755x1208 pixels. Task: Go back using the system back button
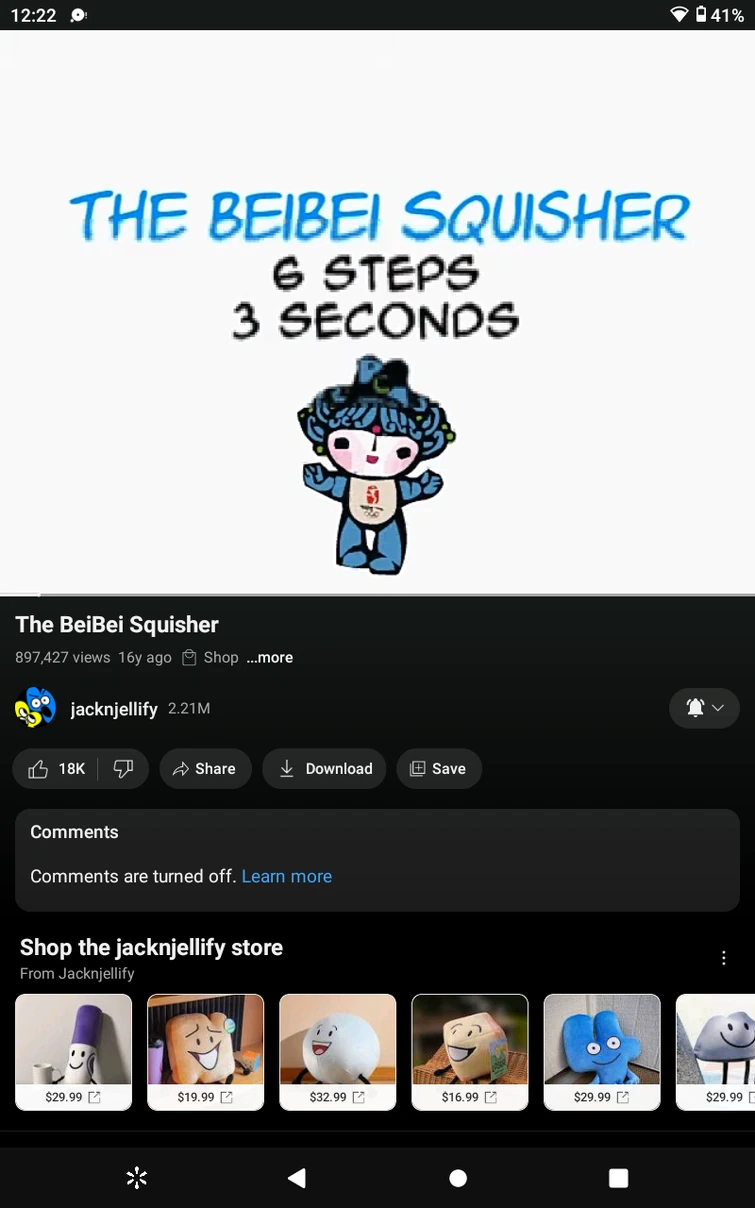tap(297, 1179)
